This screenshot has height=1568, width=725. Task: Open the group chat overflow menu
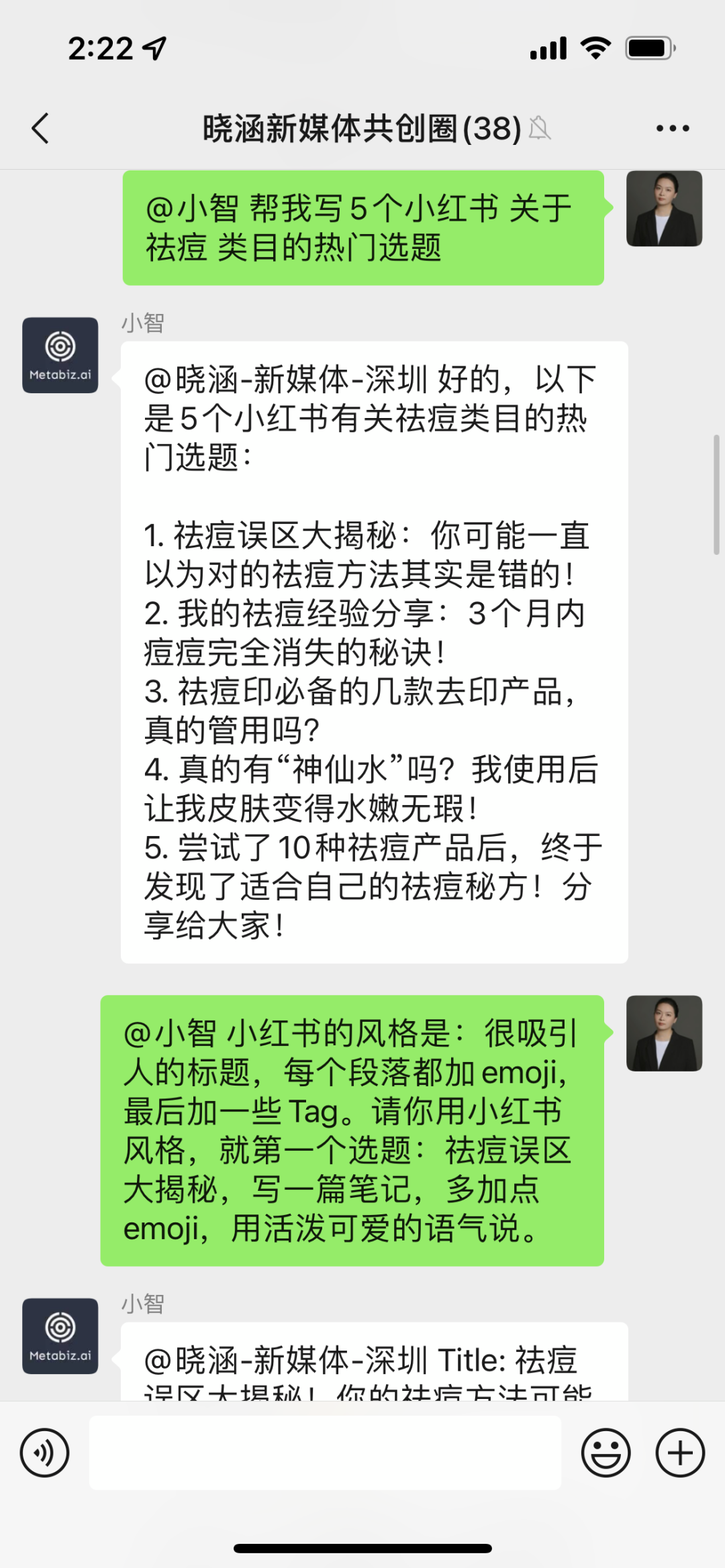point(673,128)
